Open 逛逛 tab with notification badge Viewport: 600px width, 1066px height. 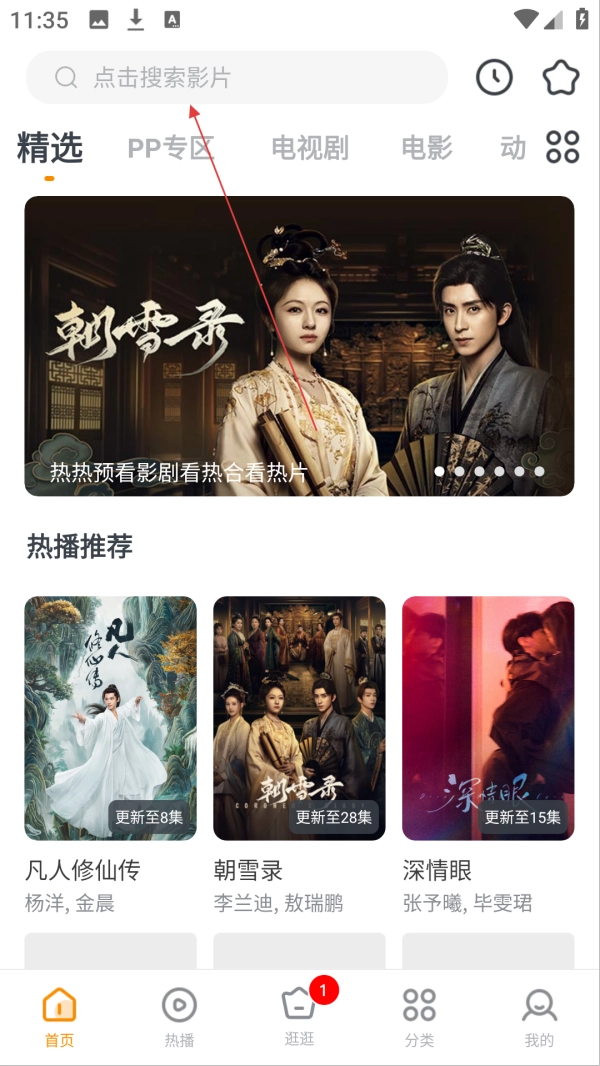pos(299,1016)
